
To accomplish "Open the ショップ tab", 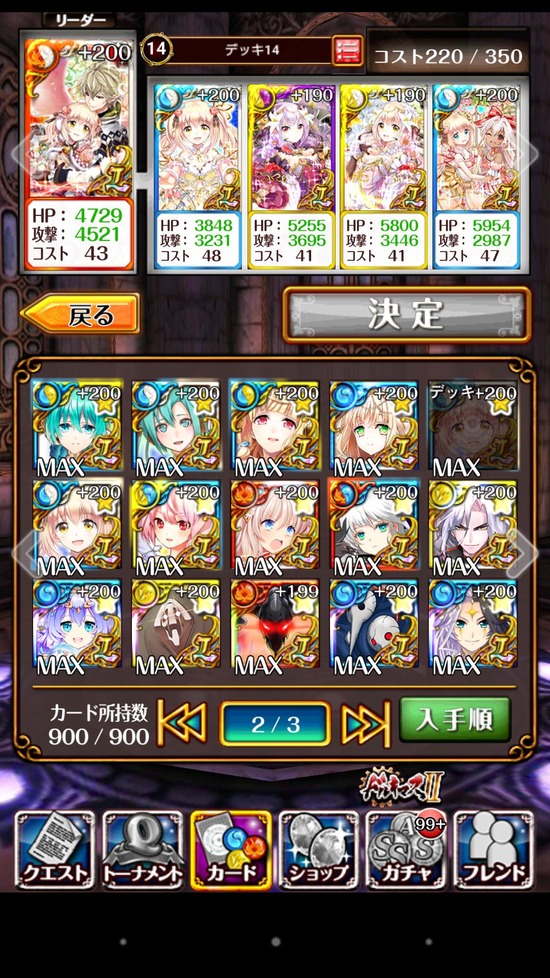I will click(x=319, y=849).
